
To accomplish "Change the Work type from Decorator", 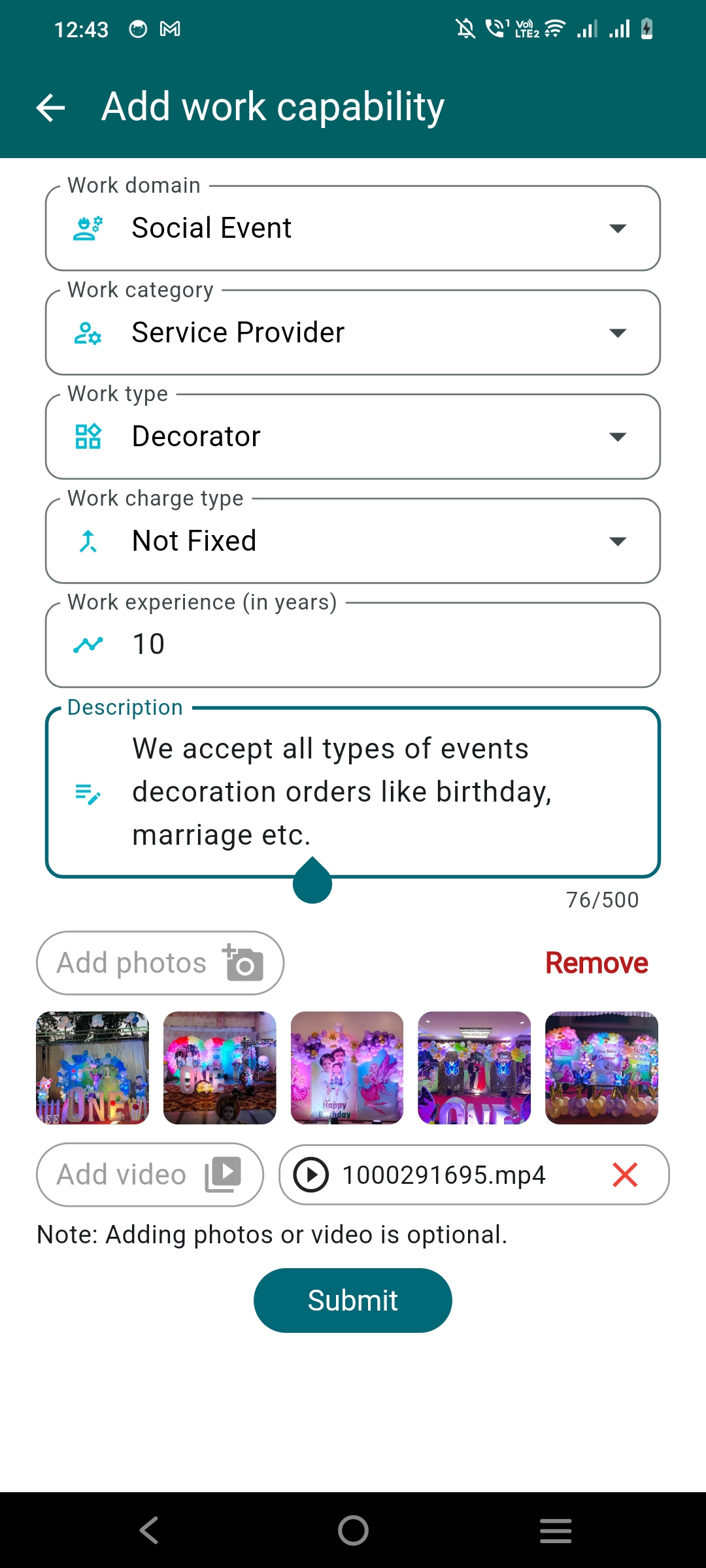I will tap(353, 436).
